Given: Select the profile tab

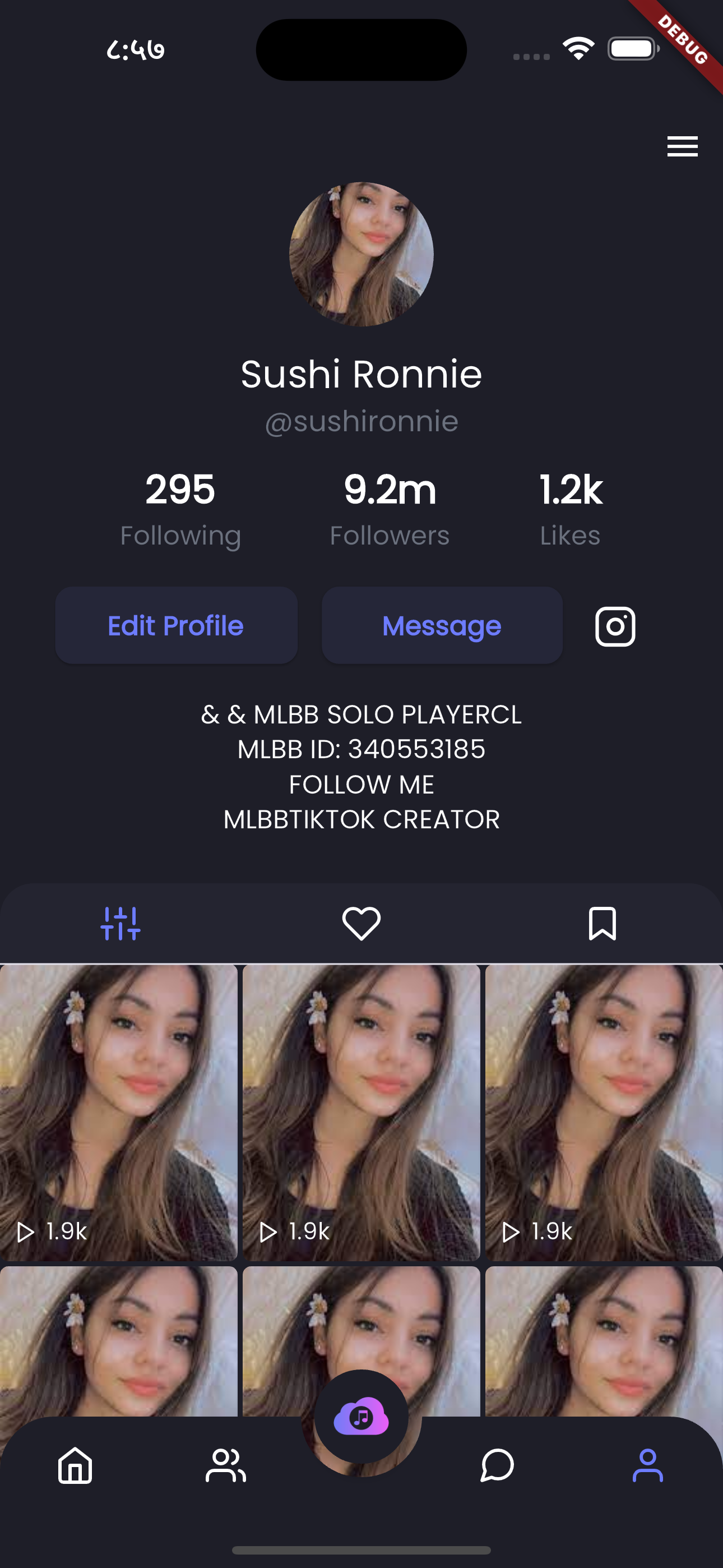Looking at the screenshot, I should [x=647, y=1465].
